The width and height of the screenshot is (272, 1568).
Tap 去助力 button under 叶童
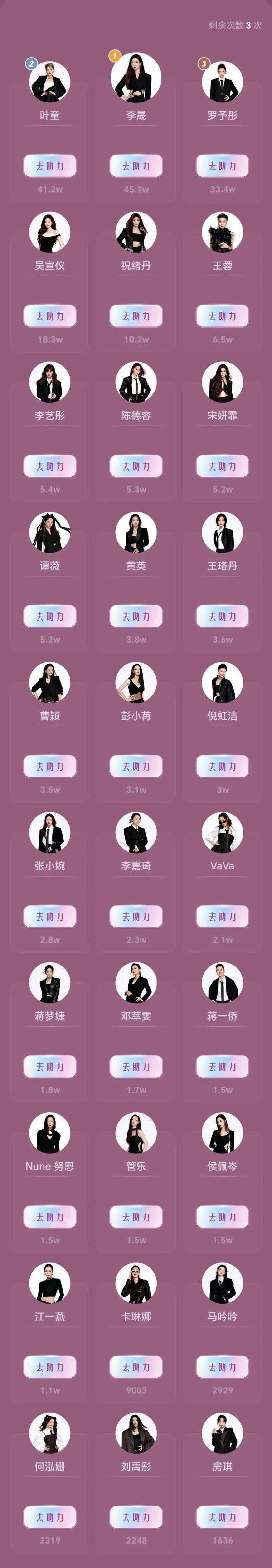tap(50, 165)
